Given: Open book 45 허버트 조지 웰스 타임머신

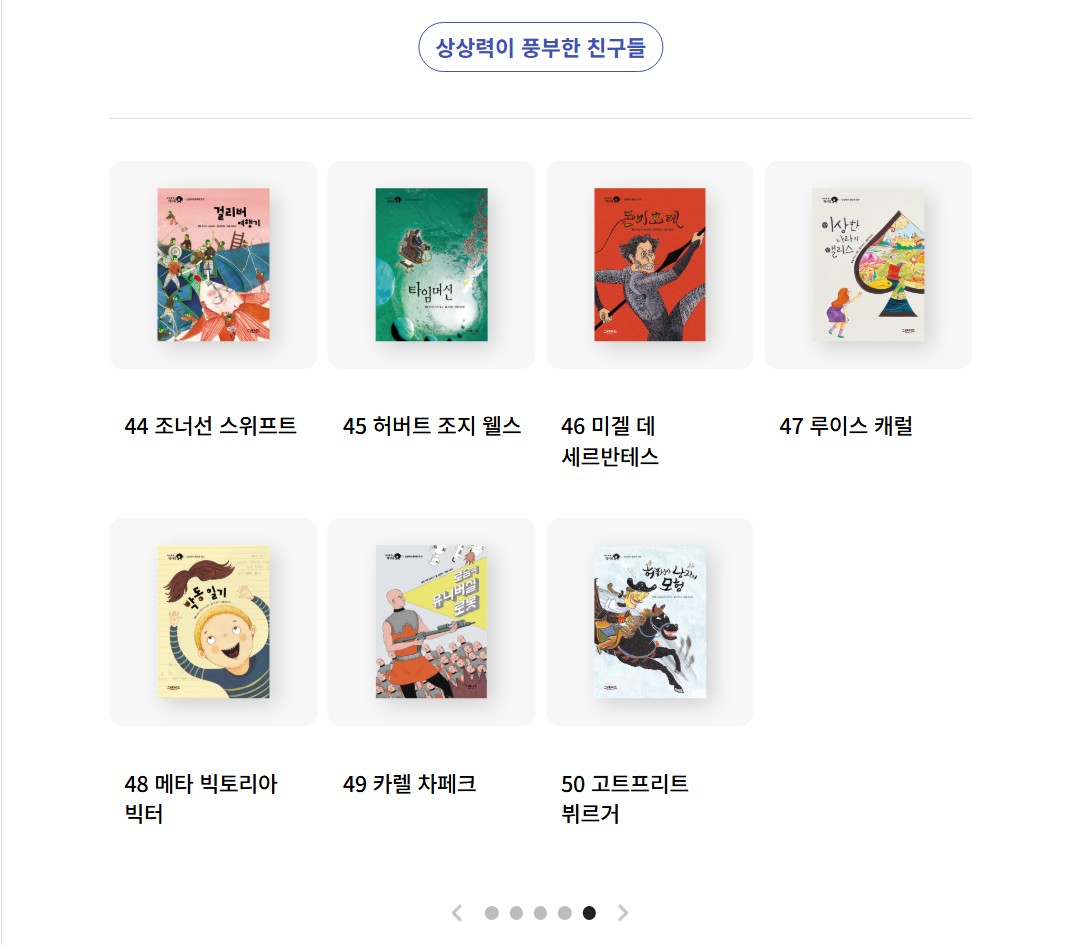Looking at the screenshot, I should (431, 265).
